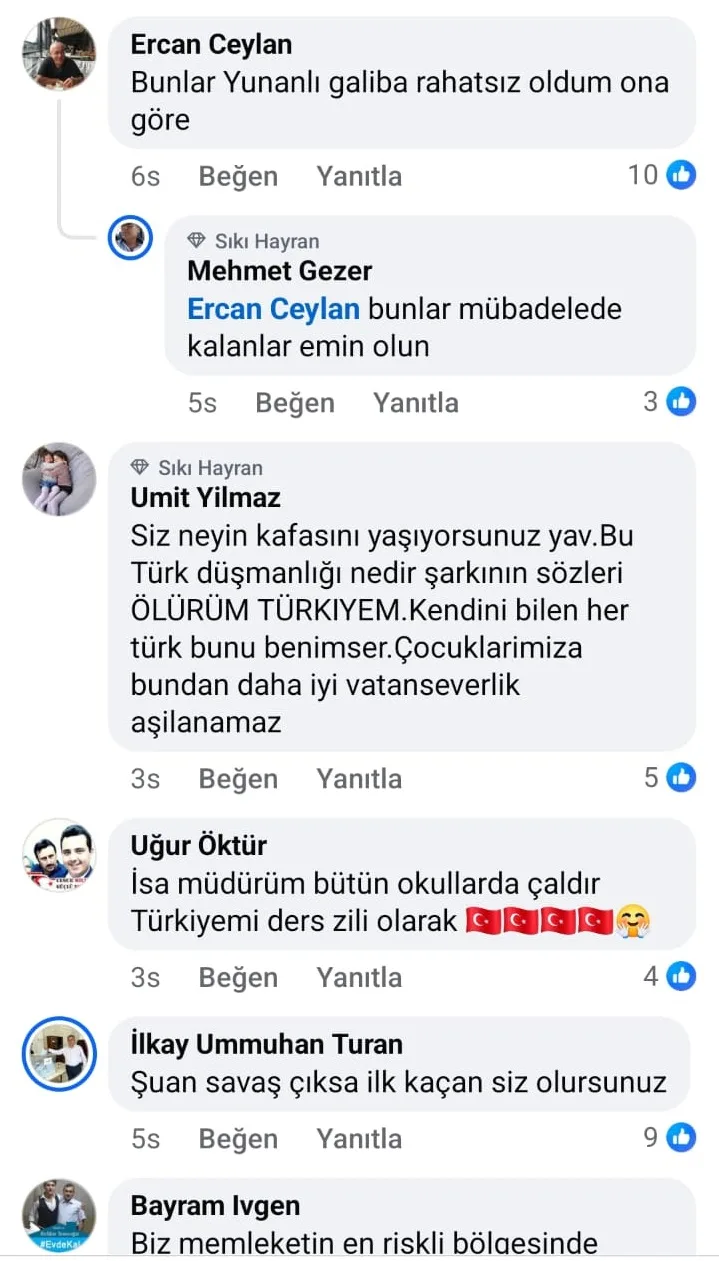The width and height of the screenshot is (719, 1261).
Task: Open Uğur Öktür's profile name
Action: 199,845
